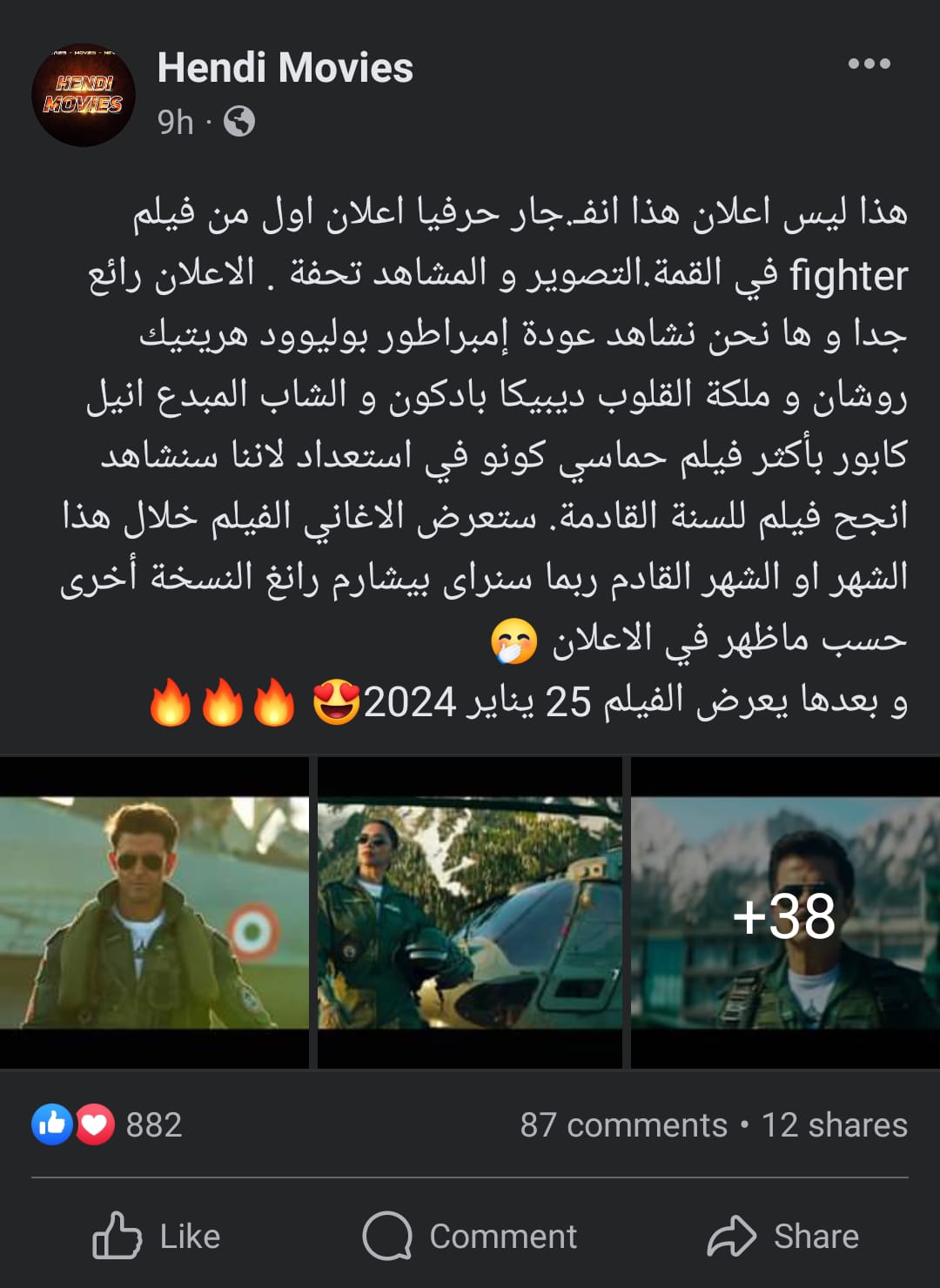This screenshot has height=1288, width=940.
Task: Open Hendi Movies profile picture
Action: click(84, 95)
